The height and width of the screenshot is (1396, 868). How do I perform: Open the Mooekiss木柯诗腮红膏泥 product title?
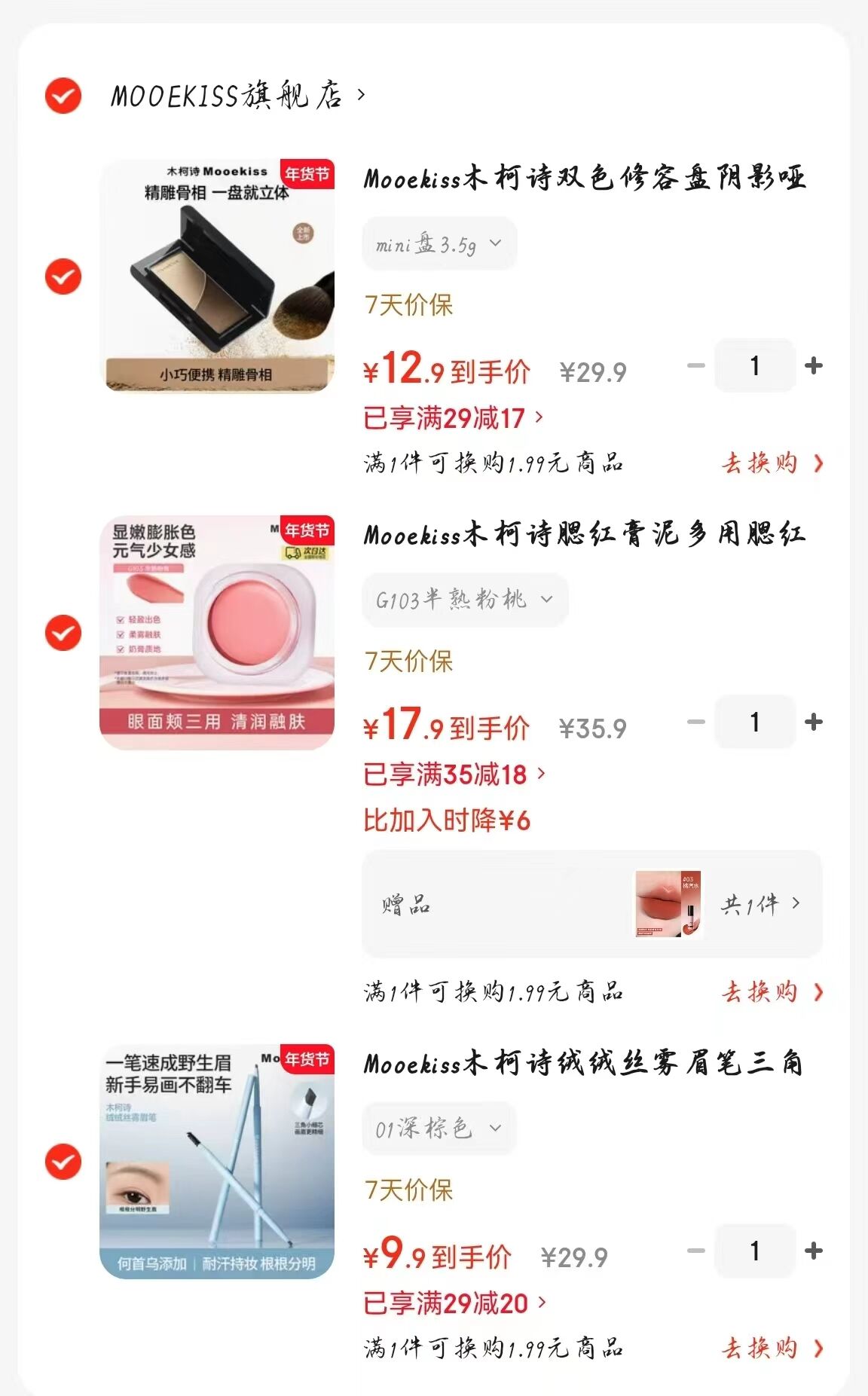click(x=585, y=535)
